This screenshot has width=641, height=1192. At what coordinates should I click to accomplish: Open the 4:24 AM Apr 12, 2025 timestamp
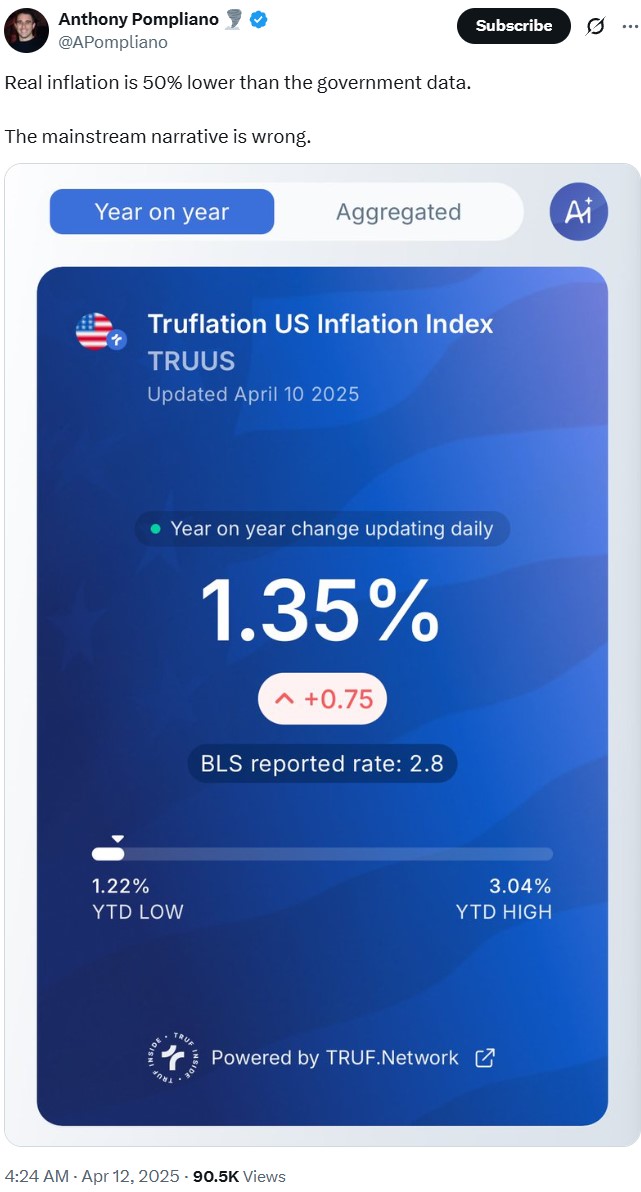pos(92,1176)
